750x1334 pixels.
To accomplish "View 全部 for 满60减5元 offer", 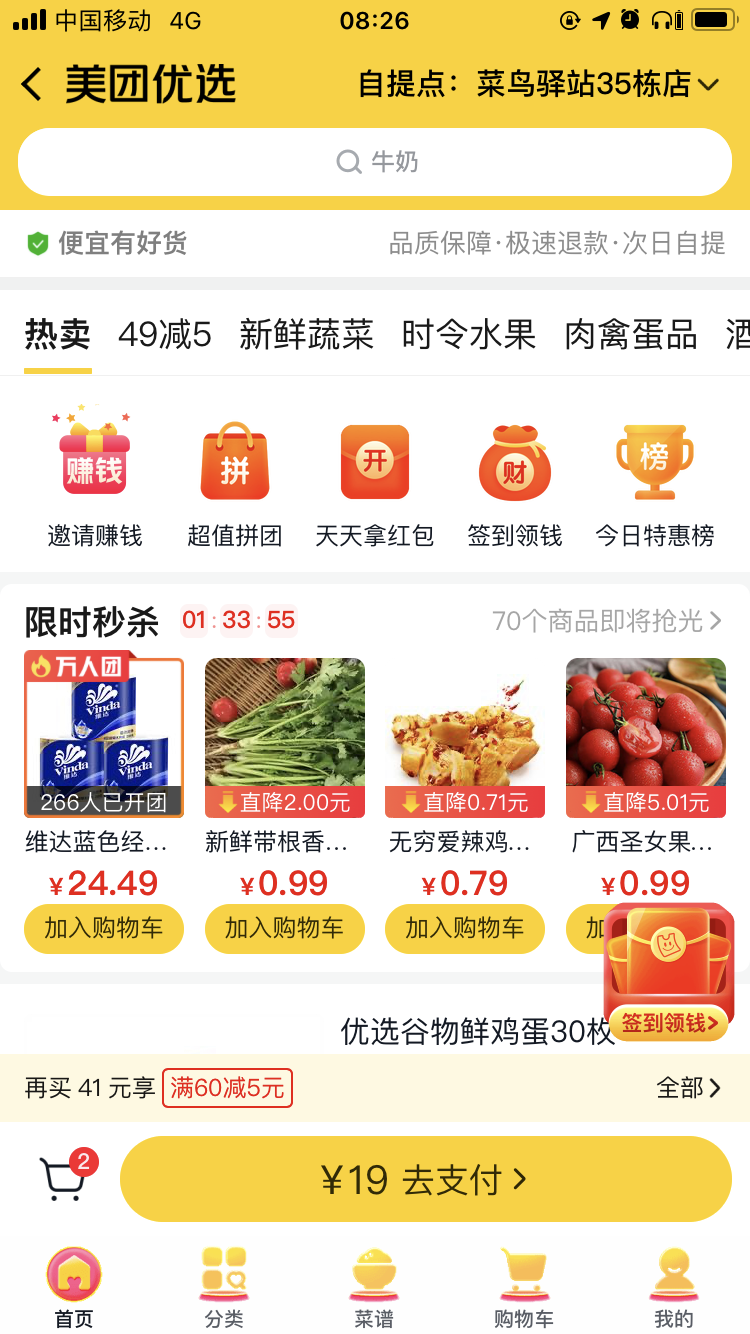I will 689,1088.
